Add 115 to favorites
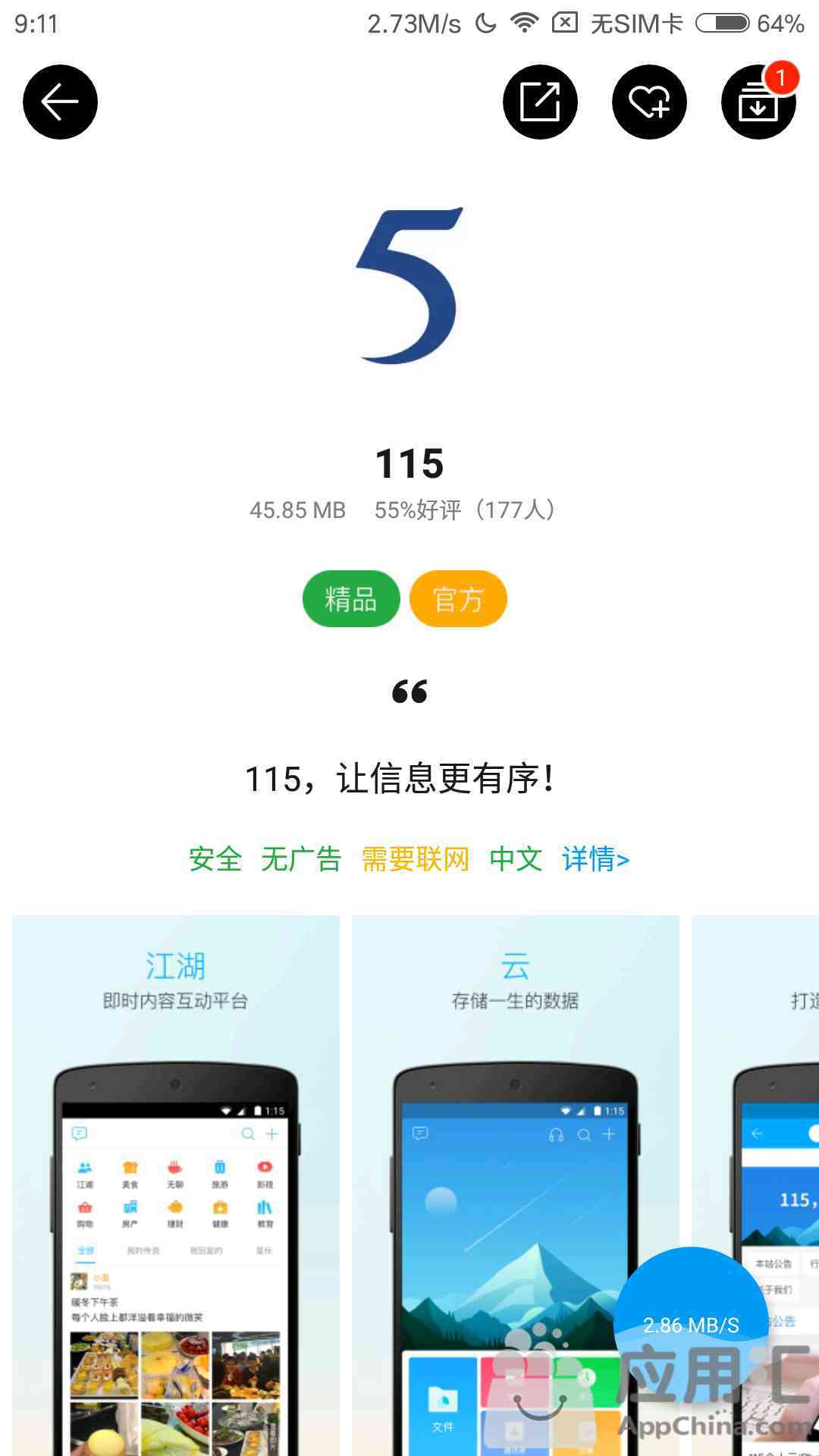Screen dimensions: 819x1456 pos(649,102)
